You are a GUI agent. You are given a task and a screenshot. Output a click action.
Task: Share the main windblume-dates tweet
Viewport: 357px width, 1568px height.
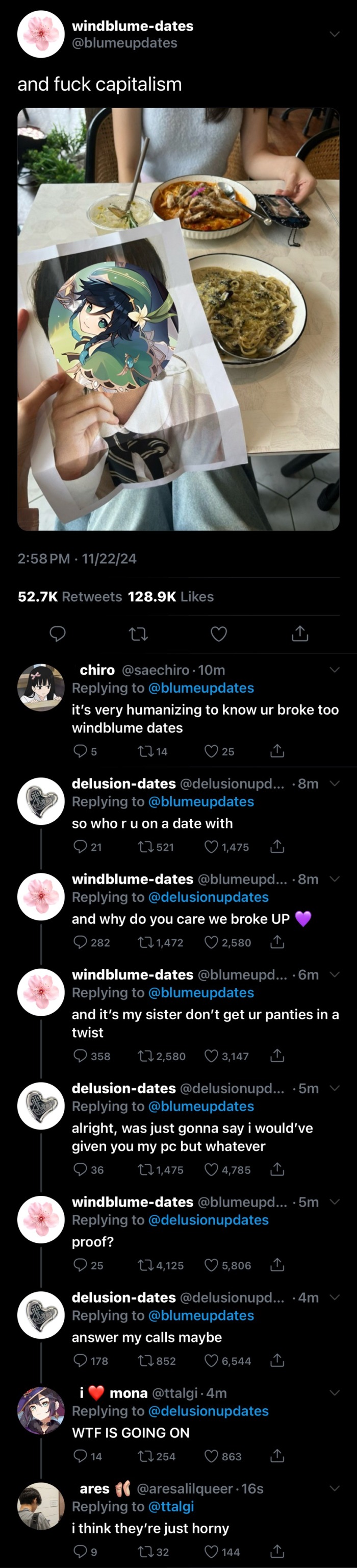[300, 633]
